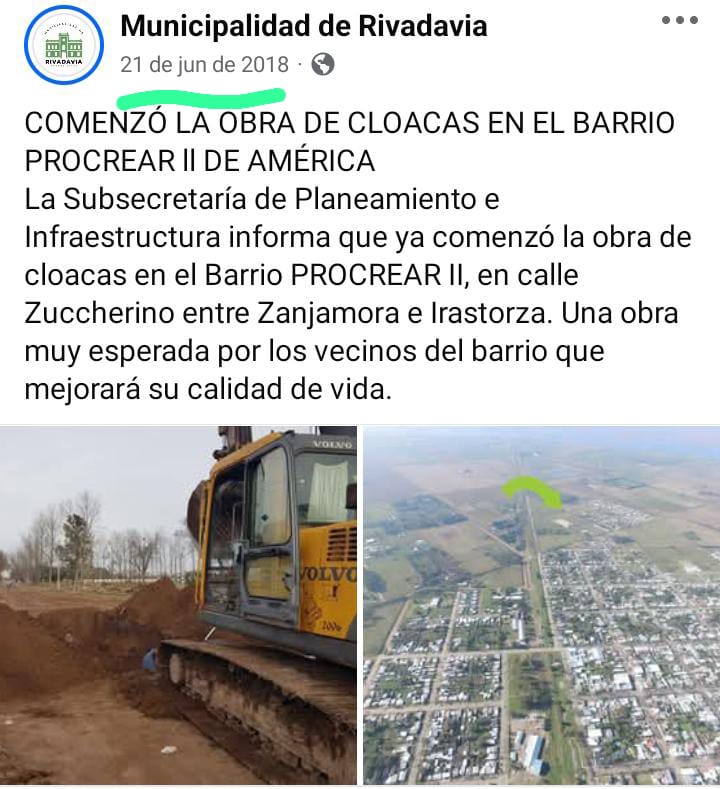Open the Municipalidad de Rivadavia page name

pyautogui.click(x=303, y=25)
